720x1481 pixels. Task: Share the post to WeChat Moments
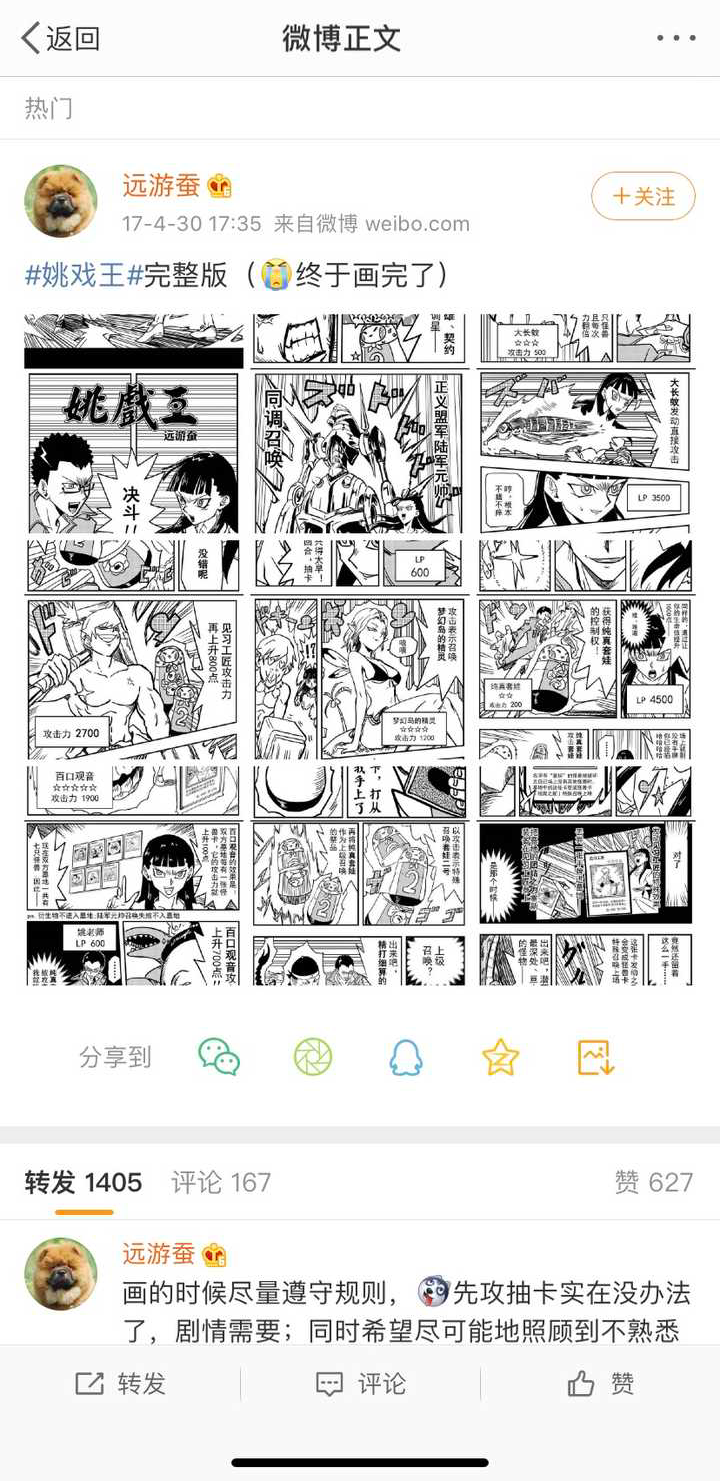pyautogui.click(x=312, y=1057)
